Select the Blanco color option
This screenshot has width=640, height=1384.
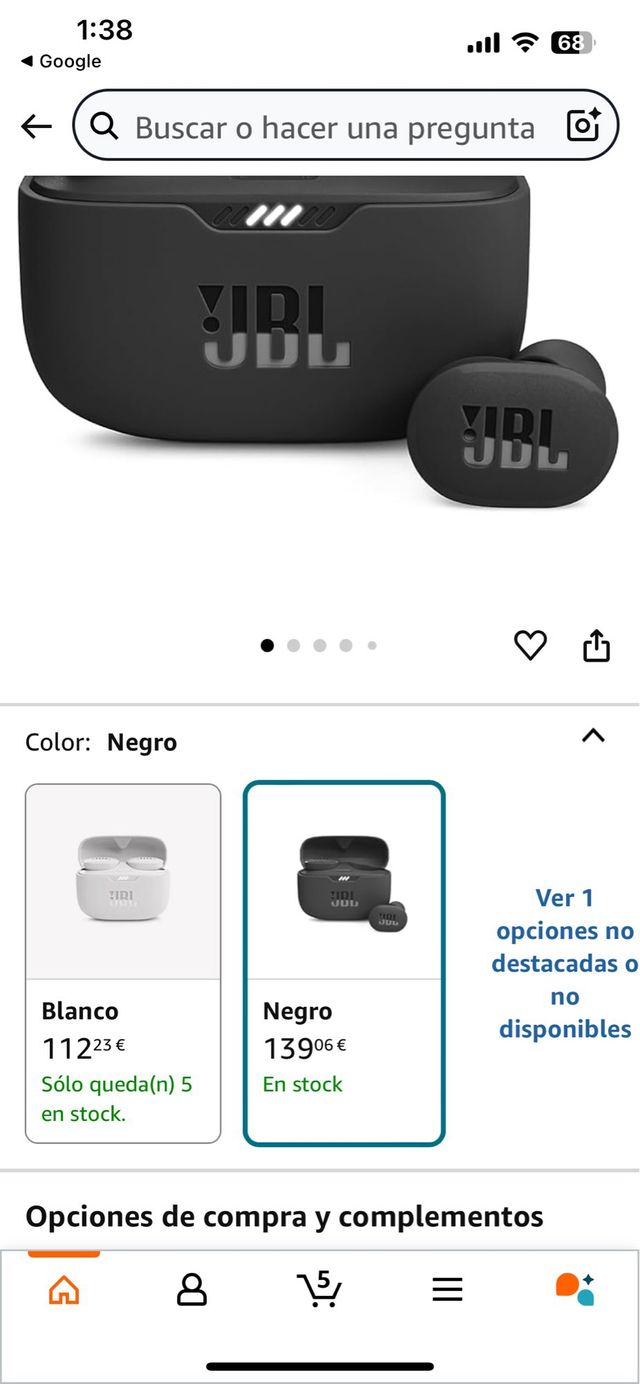click(x=123, y=963)
